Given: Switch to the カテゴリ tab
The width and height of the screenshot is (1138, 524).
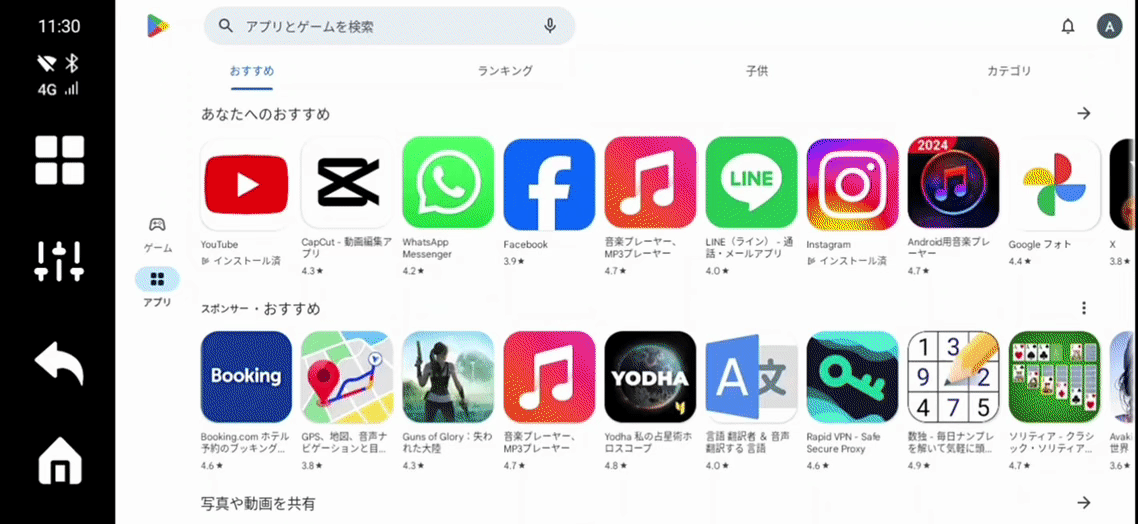Looking at the screenshot, I should coord(1009,71).
